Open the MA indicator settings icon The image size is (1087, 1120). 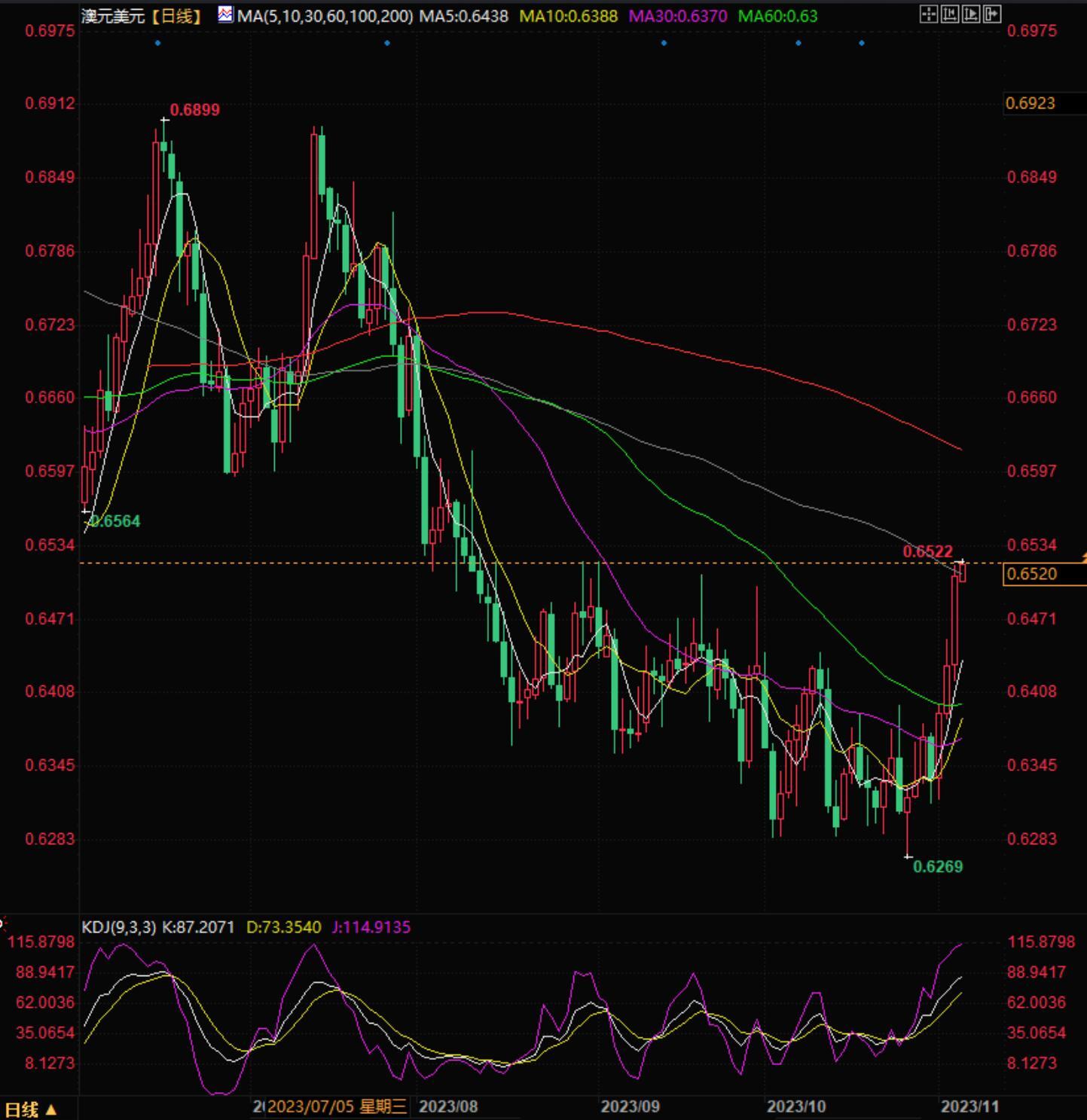[225, 14]
